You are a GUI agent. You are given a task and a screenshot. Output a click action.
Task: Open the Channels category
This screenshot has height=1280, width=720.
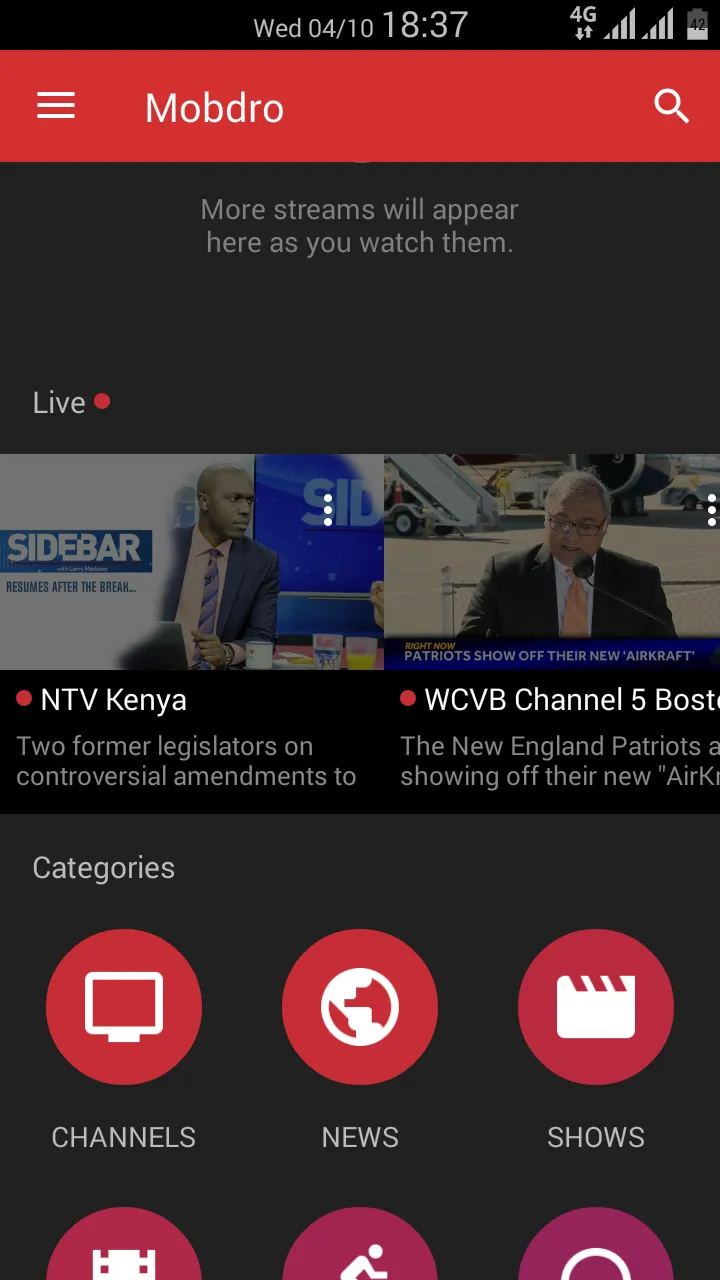[x=124, y=1007]
